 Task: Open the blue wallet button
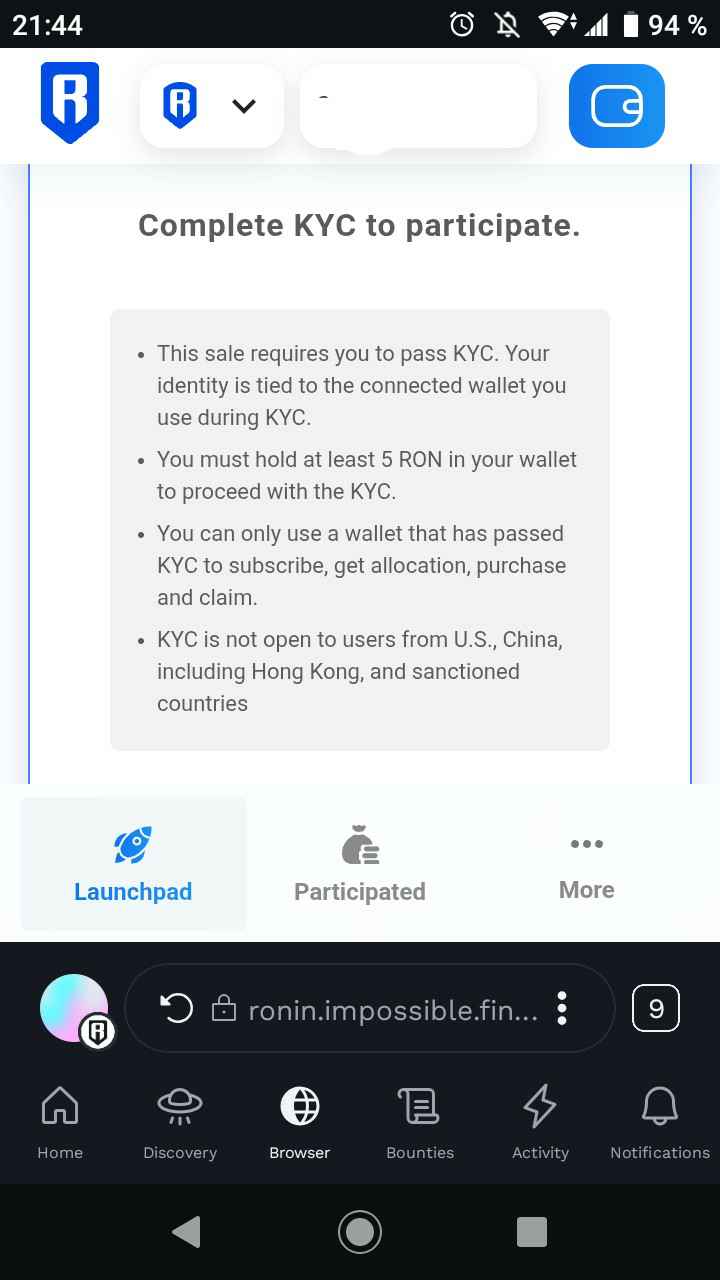pos(616,106)
